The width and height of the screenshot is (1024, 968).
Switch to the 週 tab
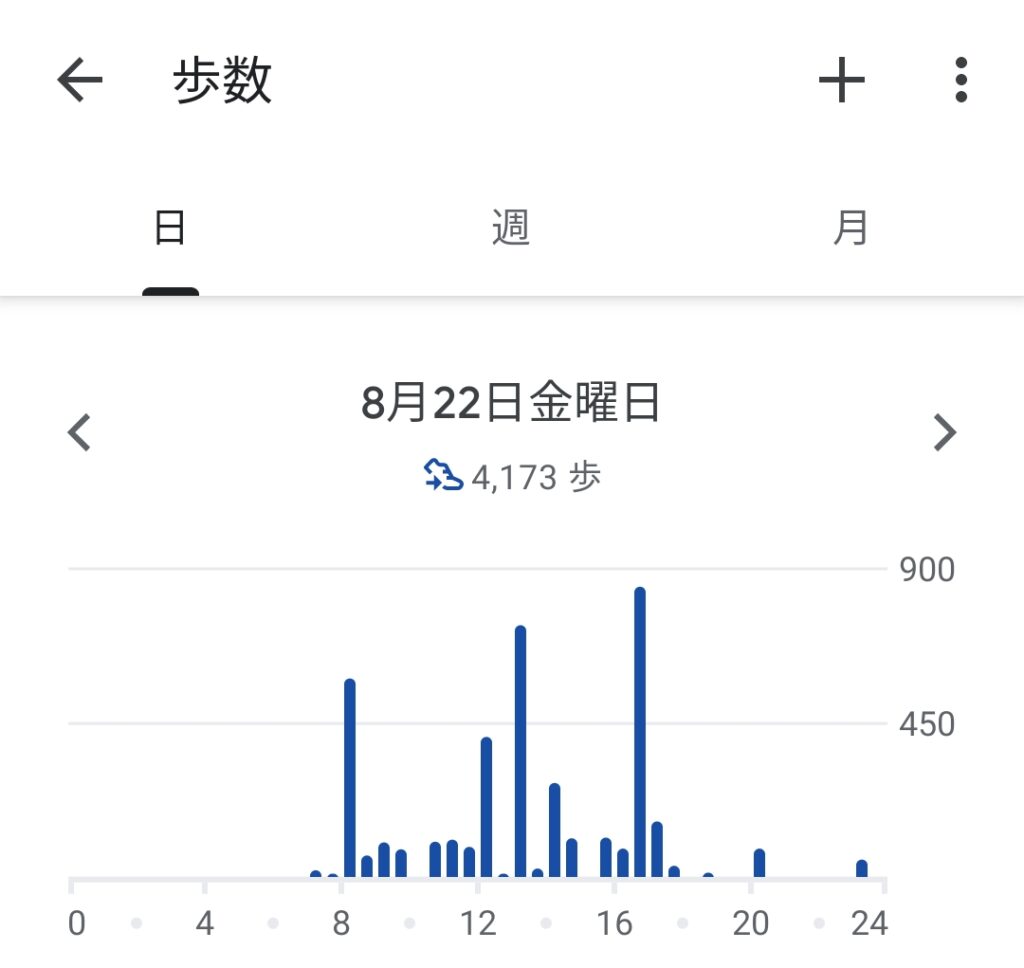click(511, 229)
